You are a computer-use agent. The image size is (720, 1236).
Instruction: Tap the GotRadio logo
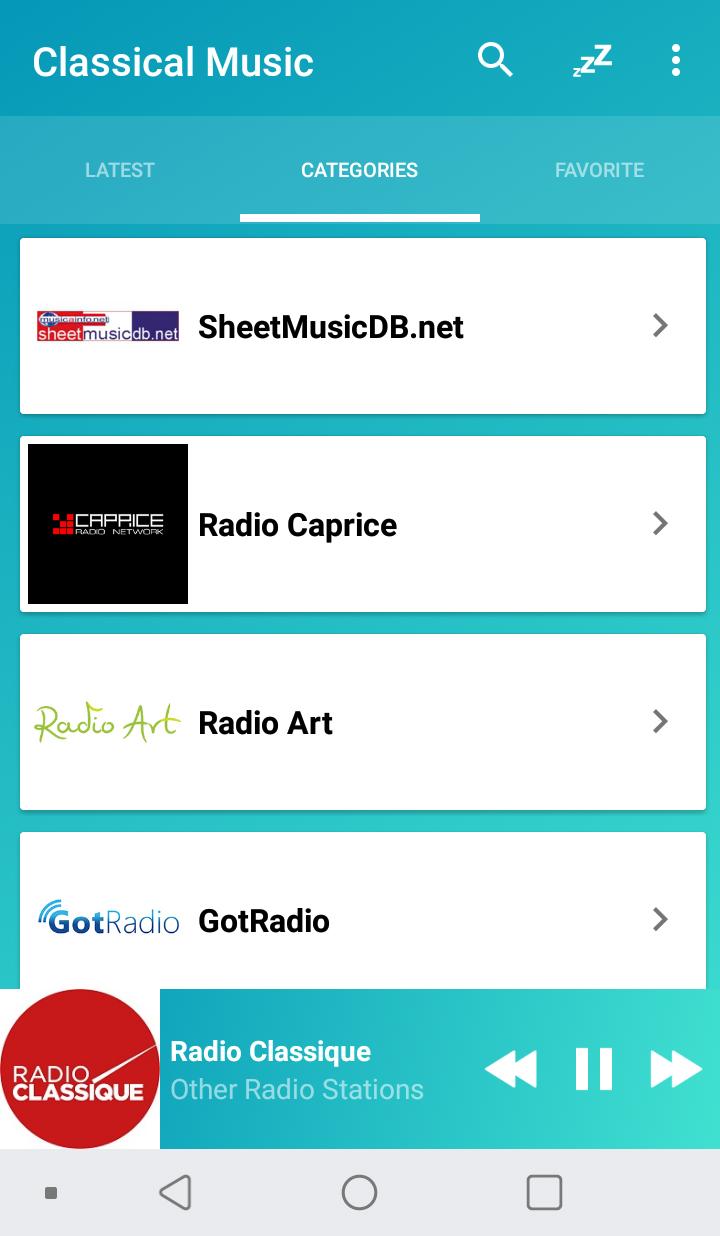pos(107,919)
